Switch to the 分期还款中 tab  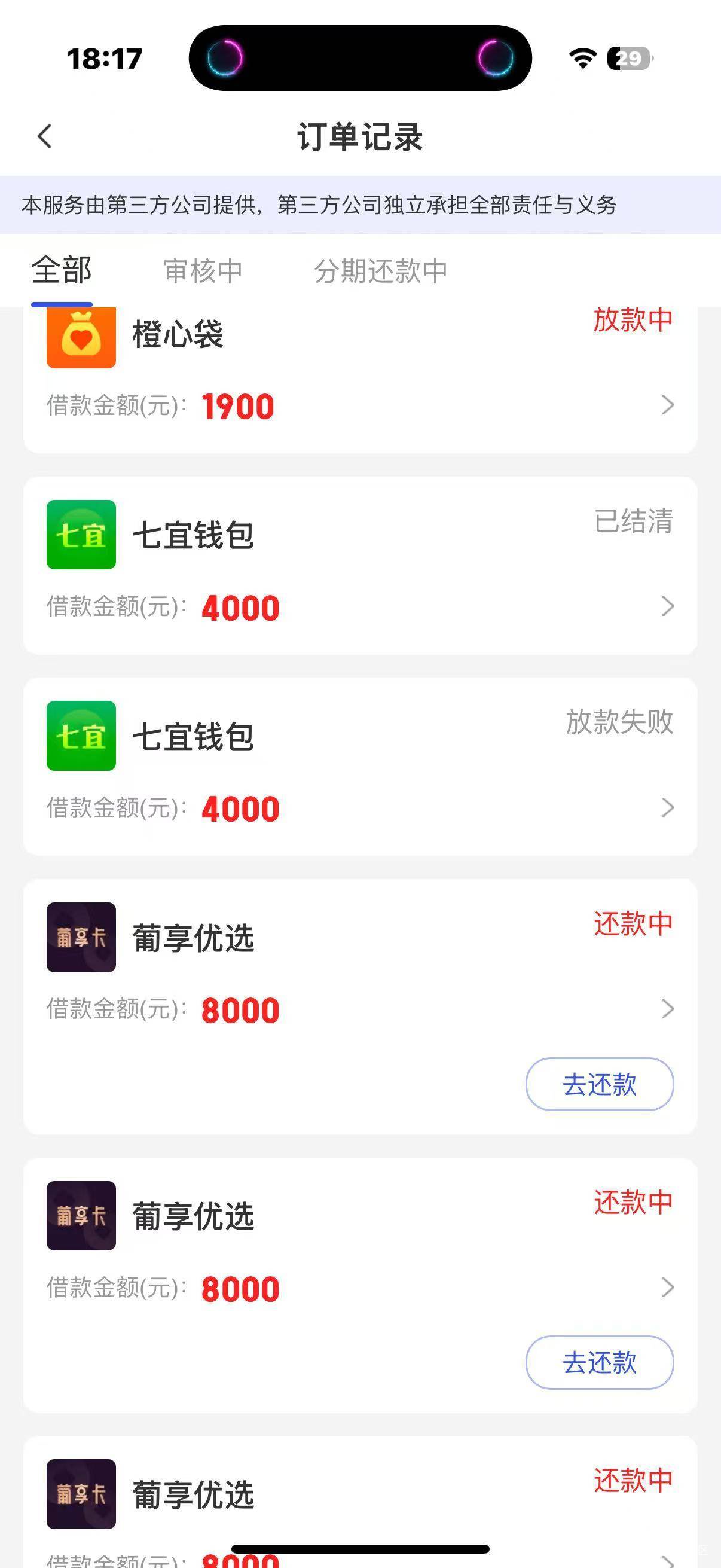coord(381,271)
